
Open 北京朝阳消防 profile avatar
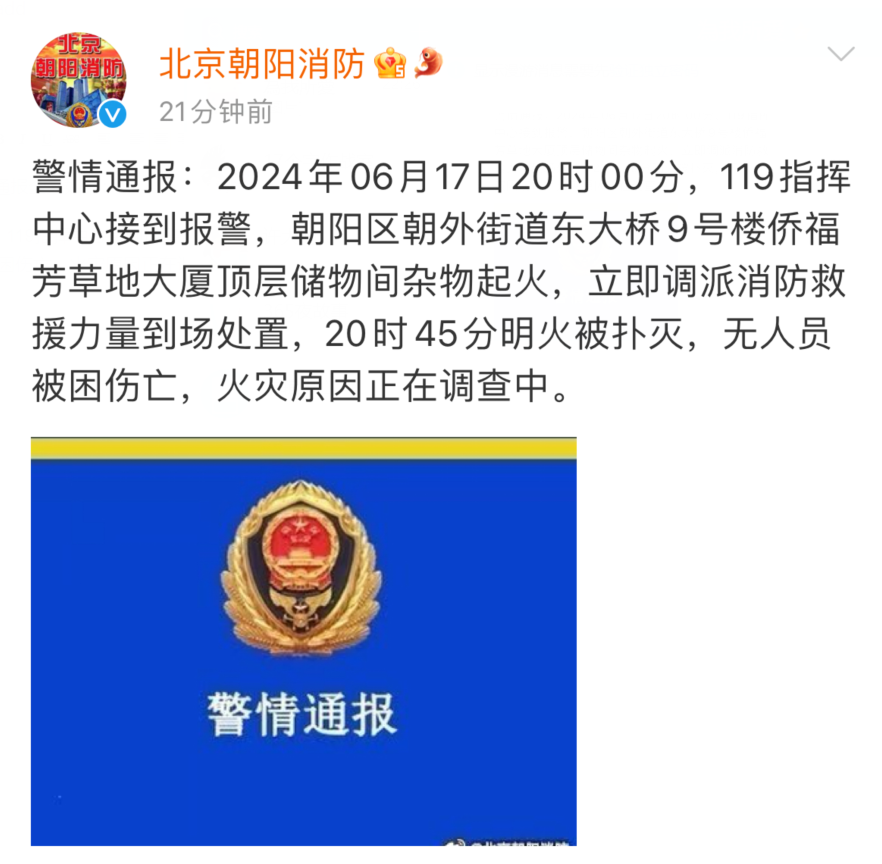point(79,80)
